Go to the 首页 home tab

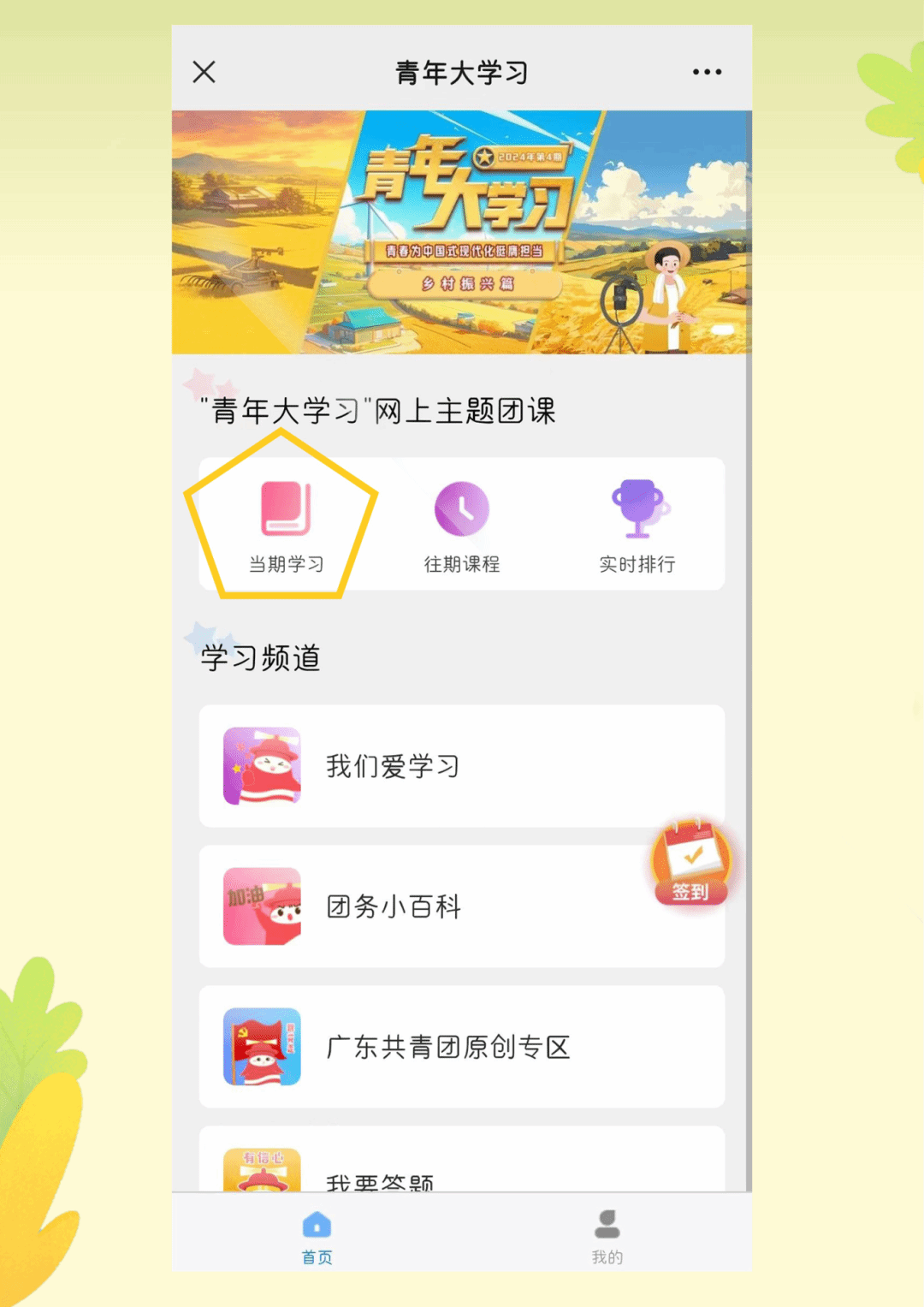317,1235
